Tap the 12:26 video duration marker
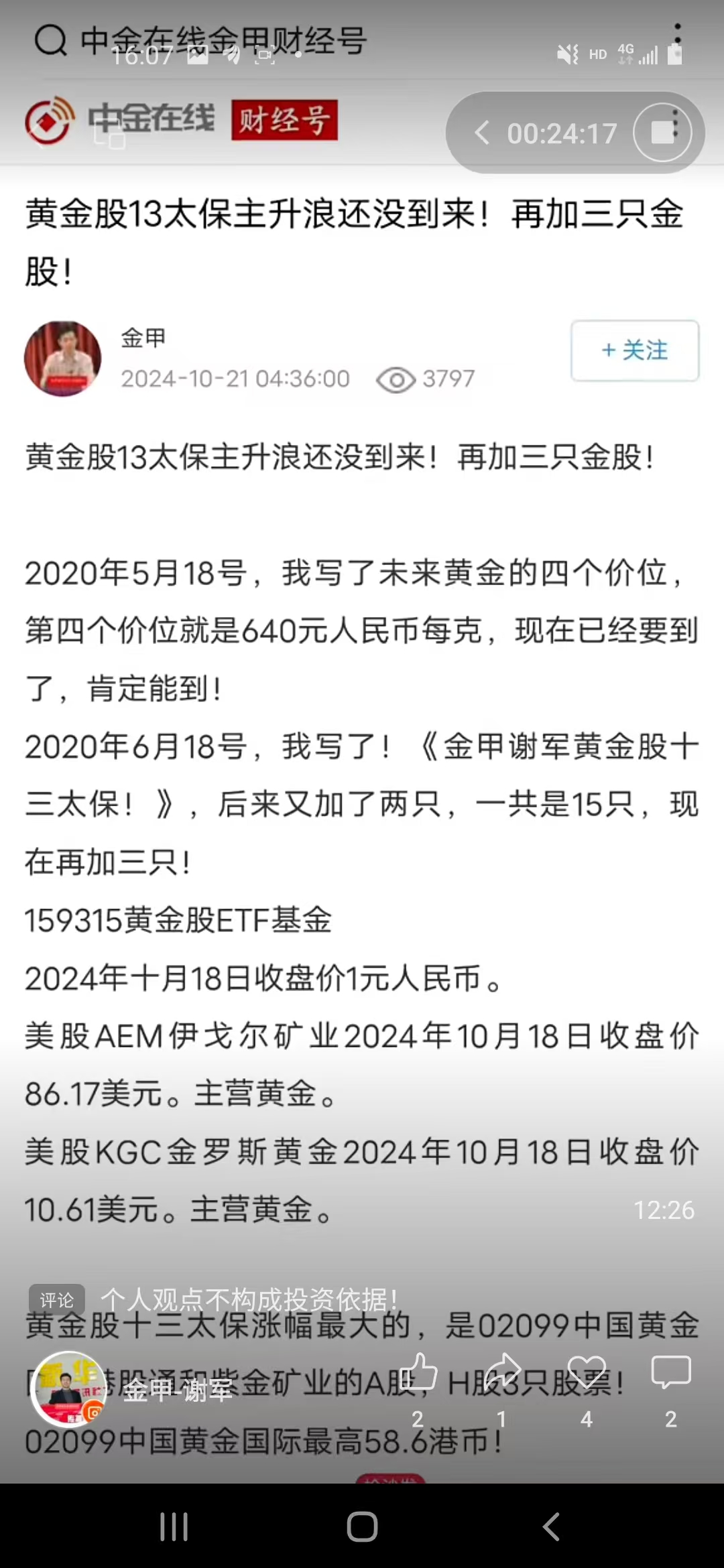 [x=664, y=1210]
